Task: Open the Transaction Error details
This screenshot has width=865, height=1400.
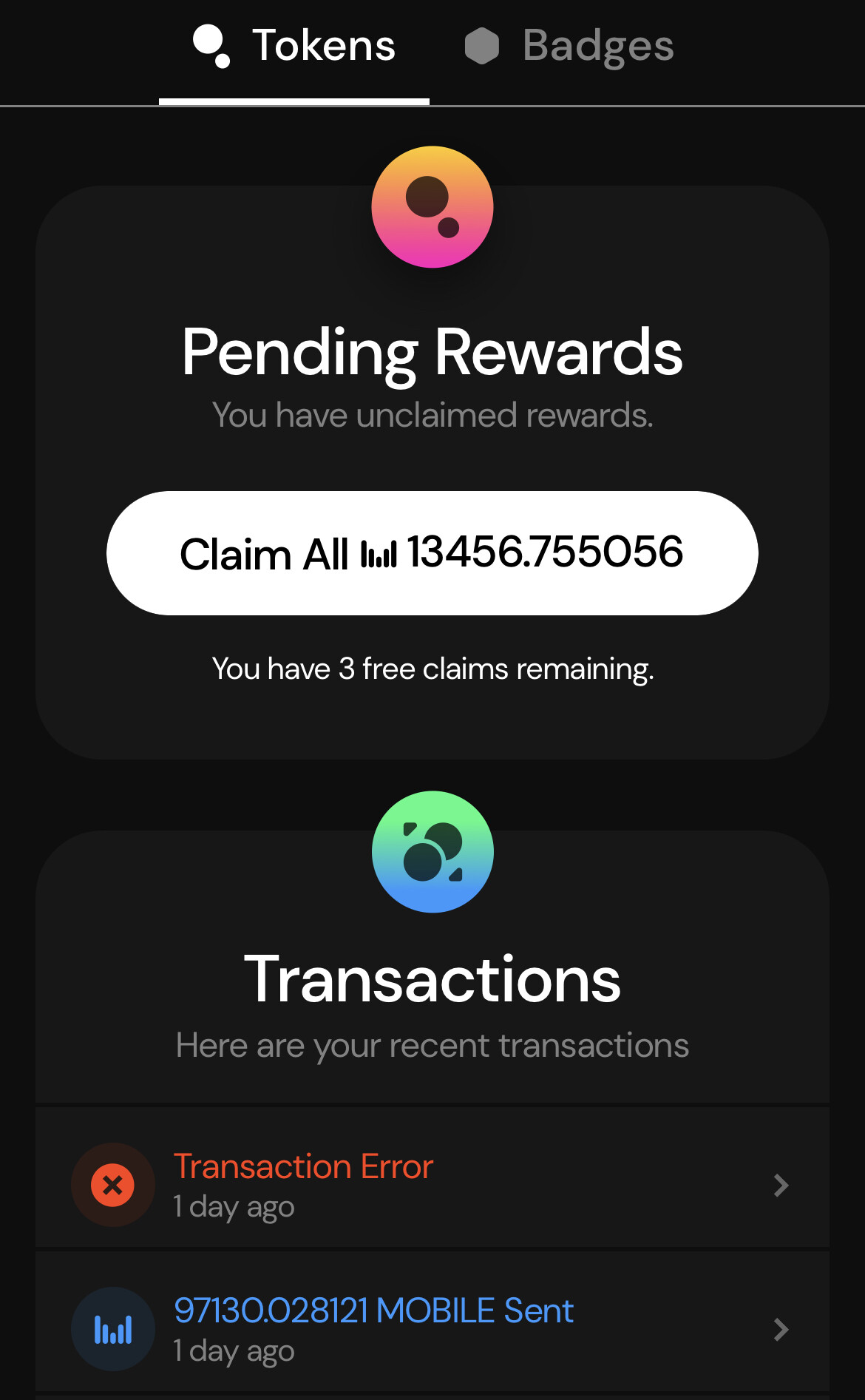Action: click(x=432, y=1184)
